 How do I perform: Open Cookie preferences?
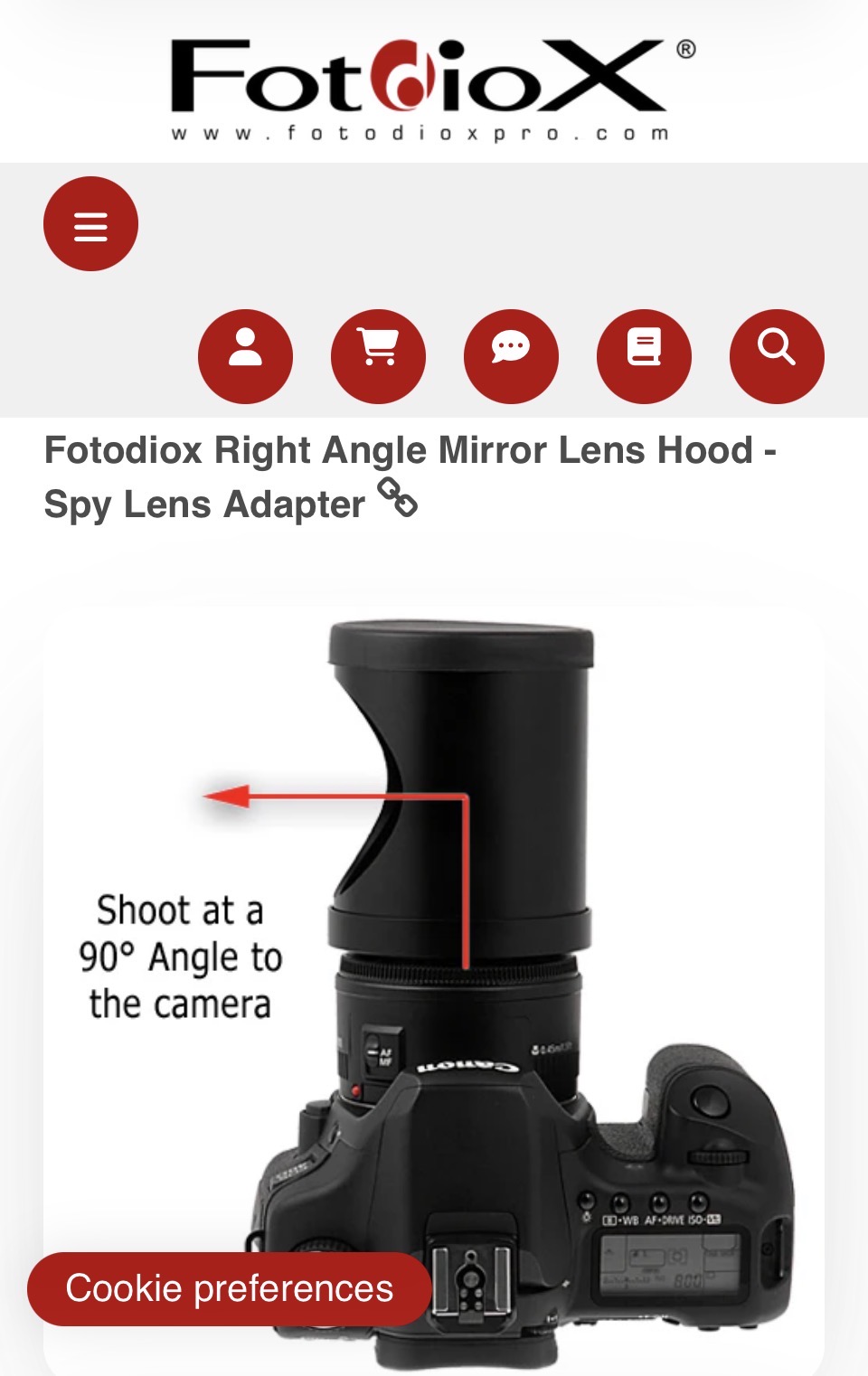[x=229, y=1288]
